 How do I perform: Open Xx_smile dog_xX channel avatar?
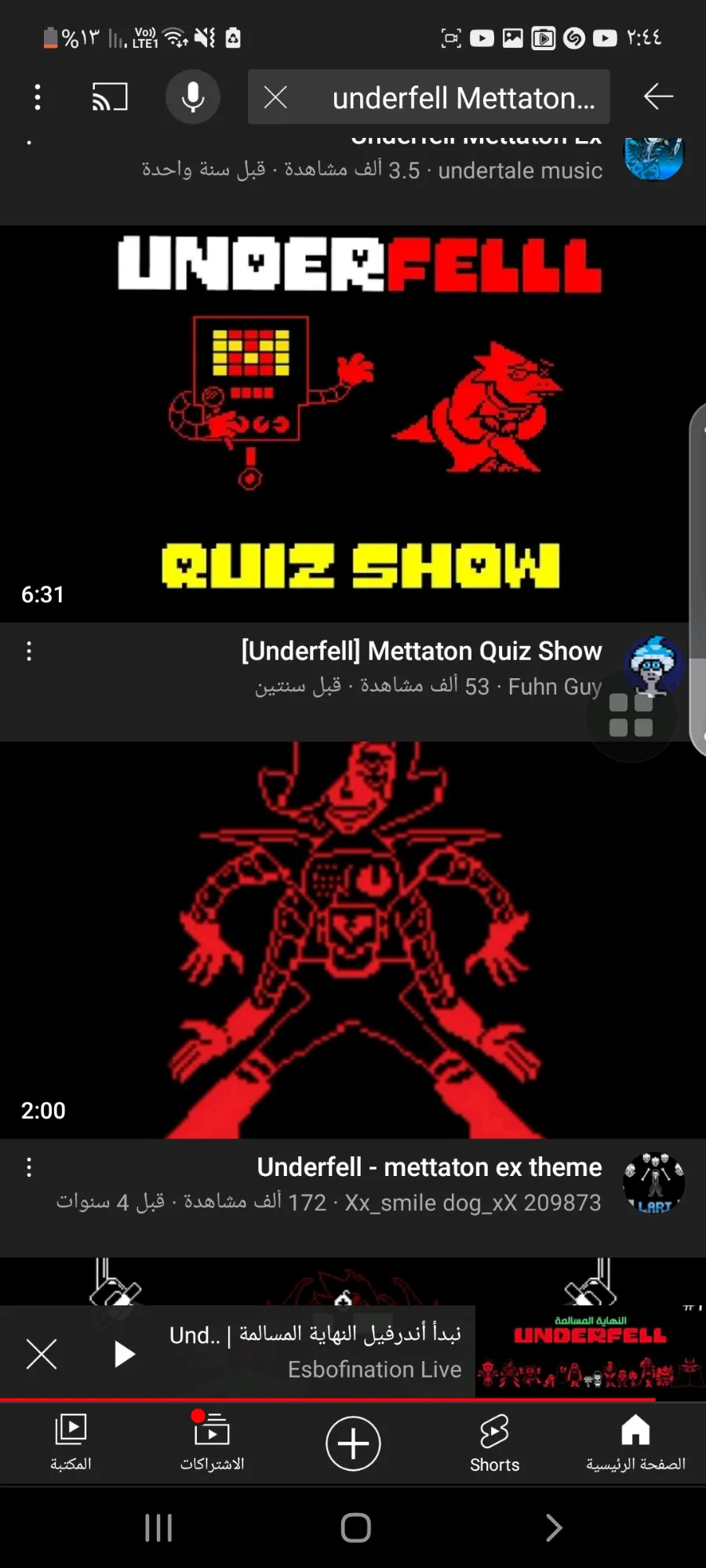point(653,1182)
